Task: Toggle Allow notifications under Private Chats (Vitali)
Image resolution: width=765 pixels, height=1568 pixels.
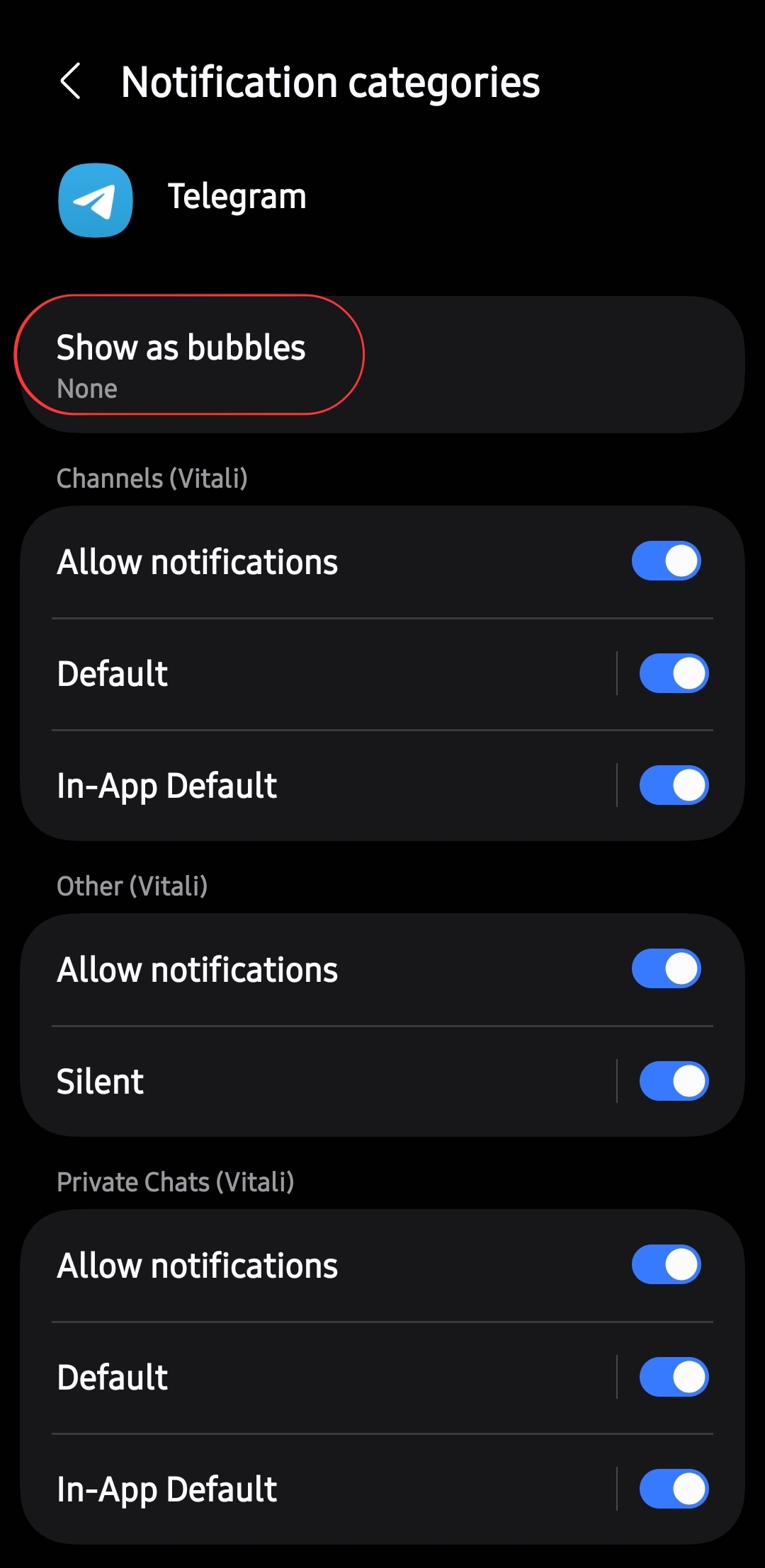Action: (666, 1265)
